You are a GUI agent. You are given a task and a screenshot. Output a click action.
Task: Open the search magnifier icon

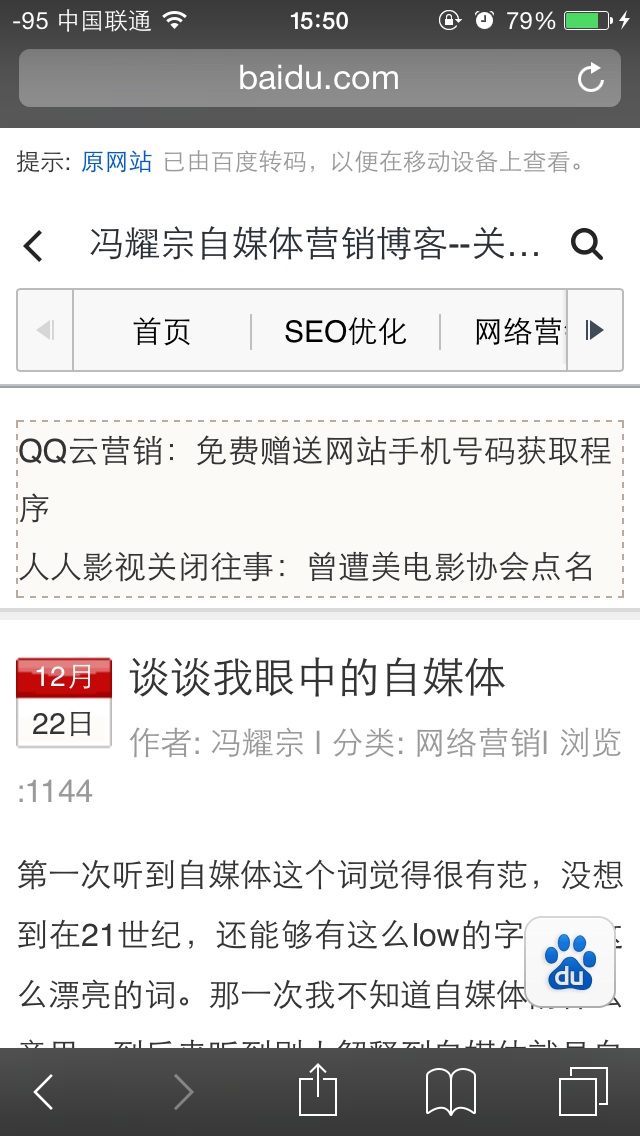point(586,244)
